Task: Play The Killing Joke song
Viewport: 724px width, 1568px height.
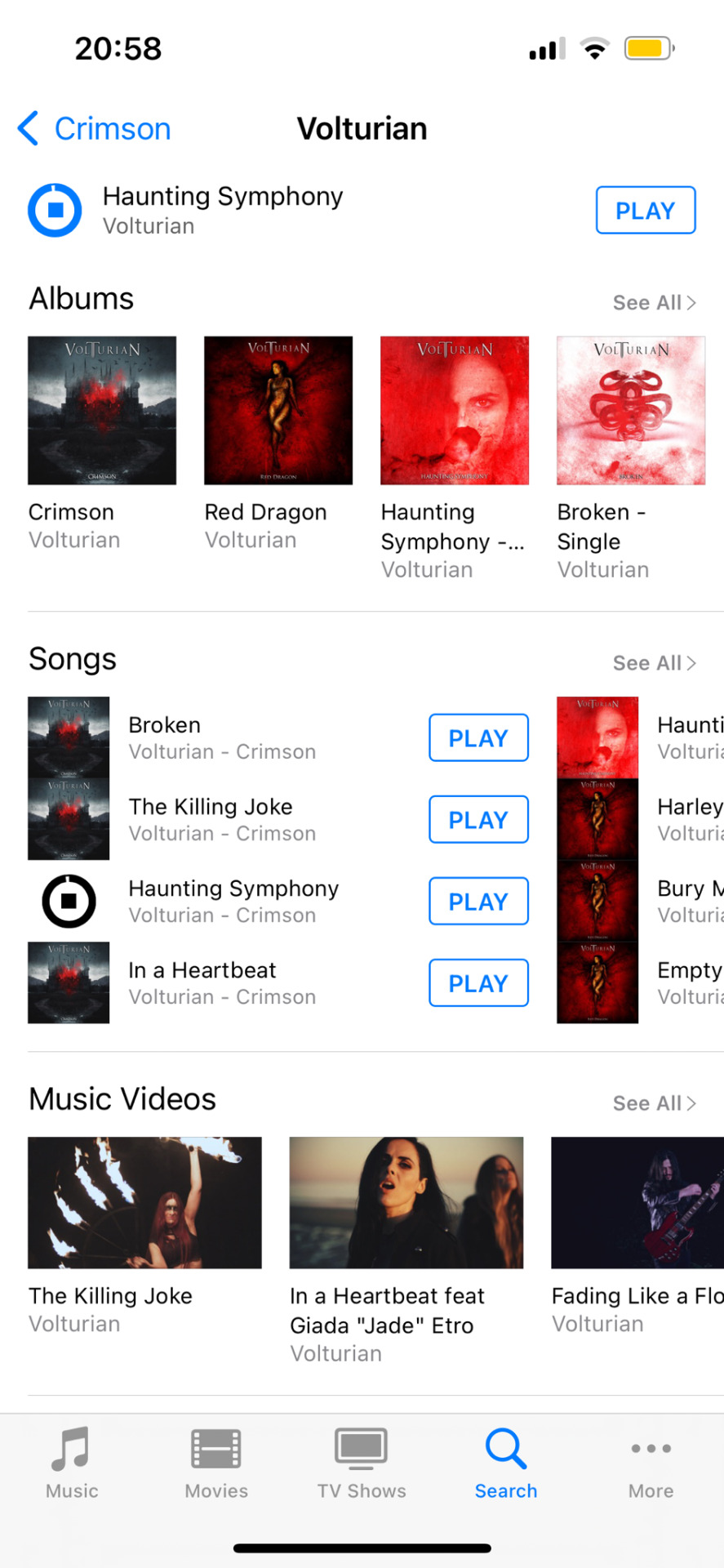Action: [x=478, y=820]
